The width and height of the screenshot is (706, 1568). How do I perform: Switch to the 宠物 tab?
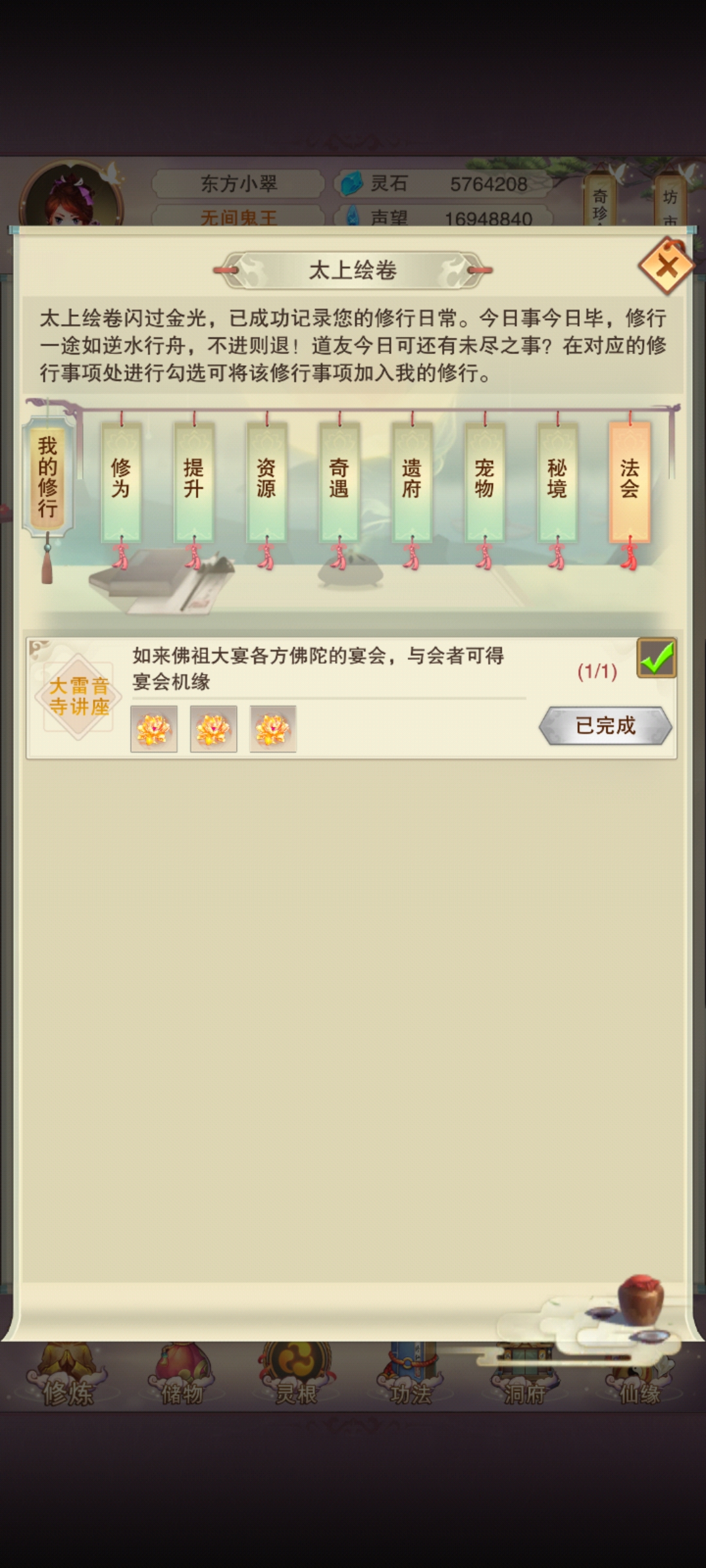click(484, 481)
